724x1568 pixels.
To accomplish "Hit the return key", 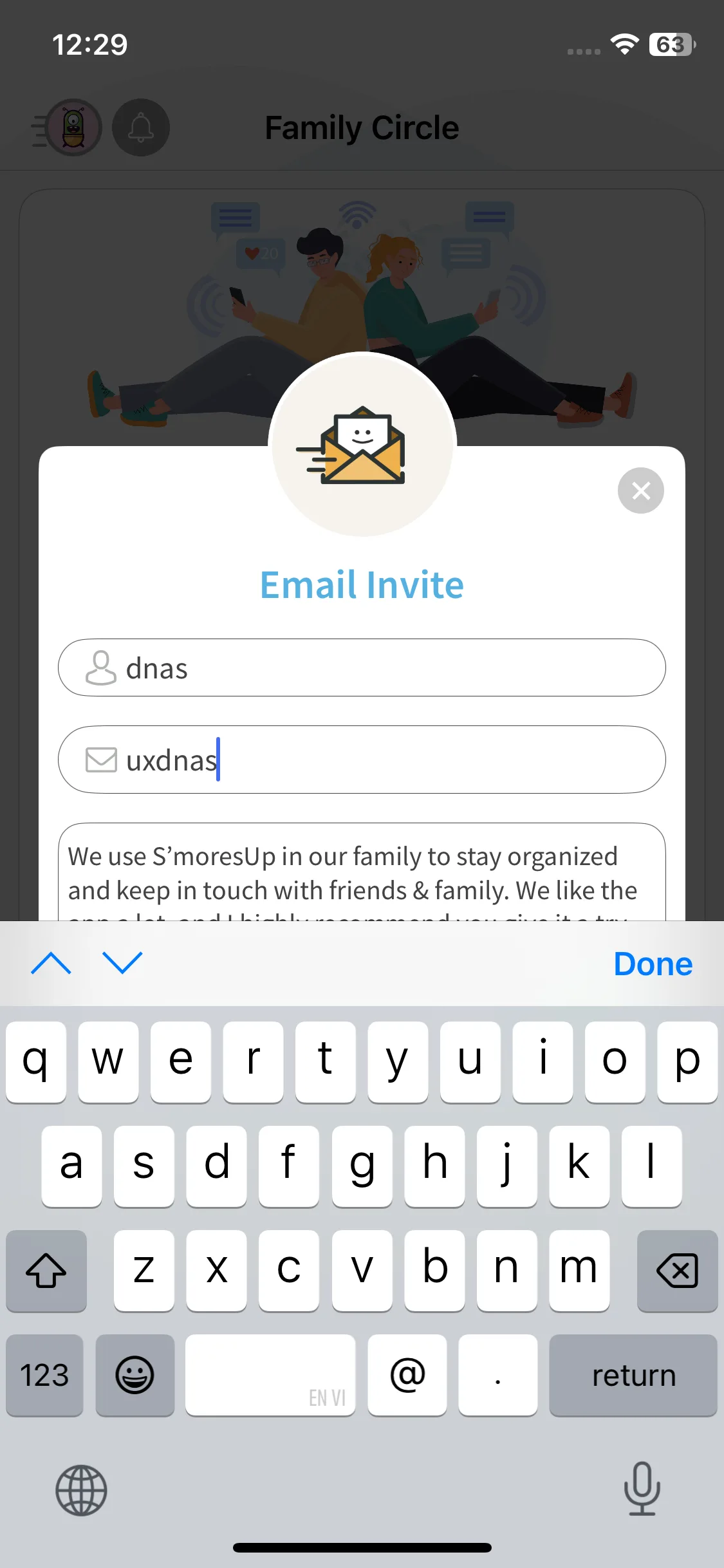I will click(x=633, y=1375).
